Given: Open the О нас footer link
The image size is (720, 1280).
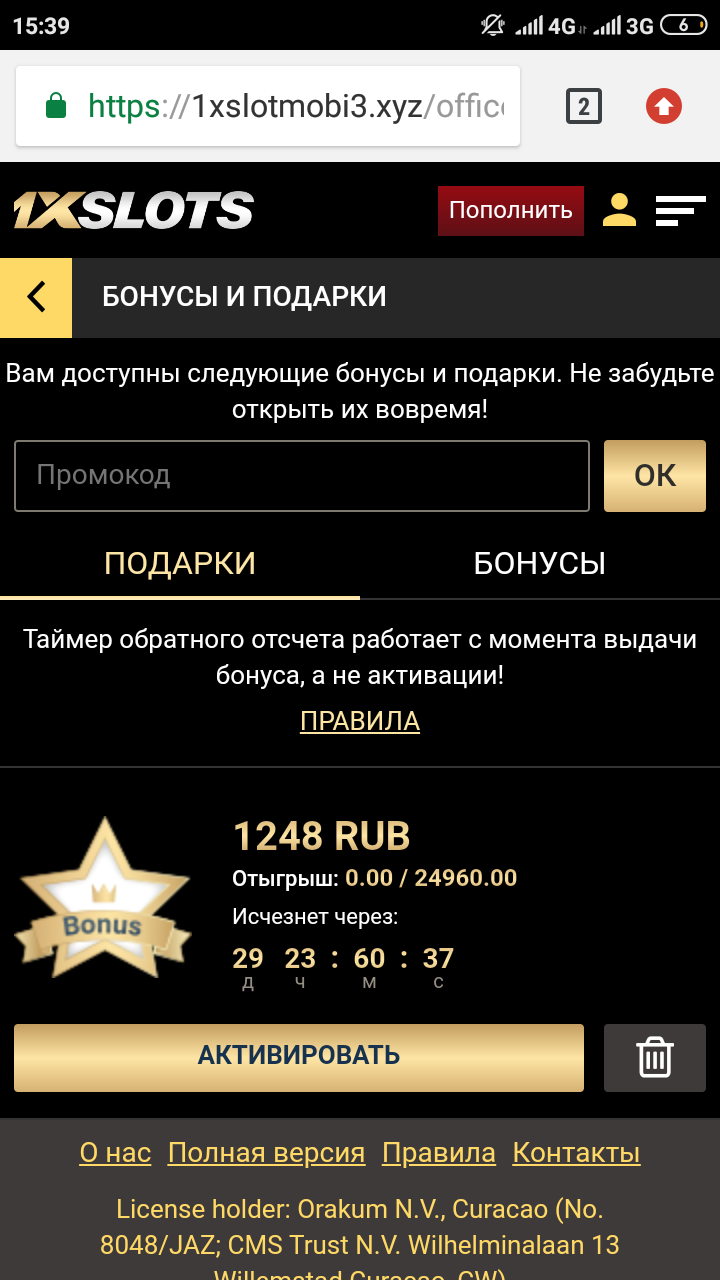Looking at the screenshot, I should point(115,1153).
